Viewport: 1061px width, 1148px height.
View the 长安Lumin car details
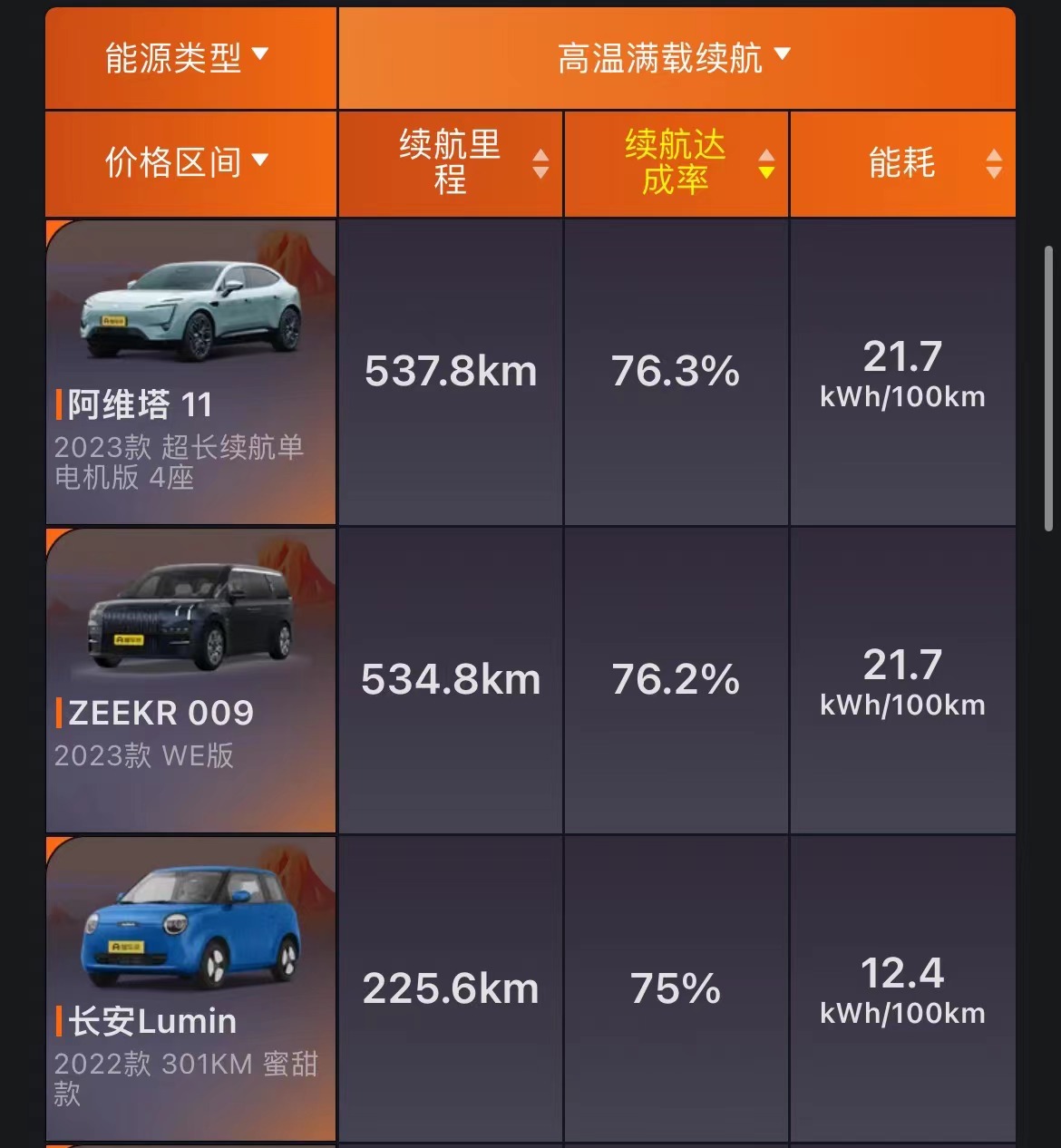click(x=190, y=988)
